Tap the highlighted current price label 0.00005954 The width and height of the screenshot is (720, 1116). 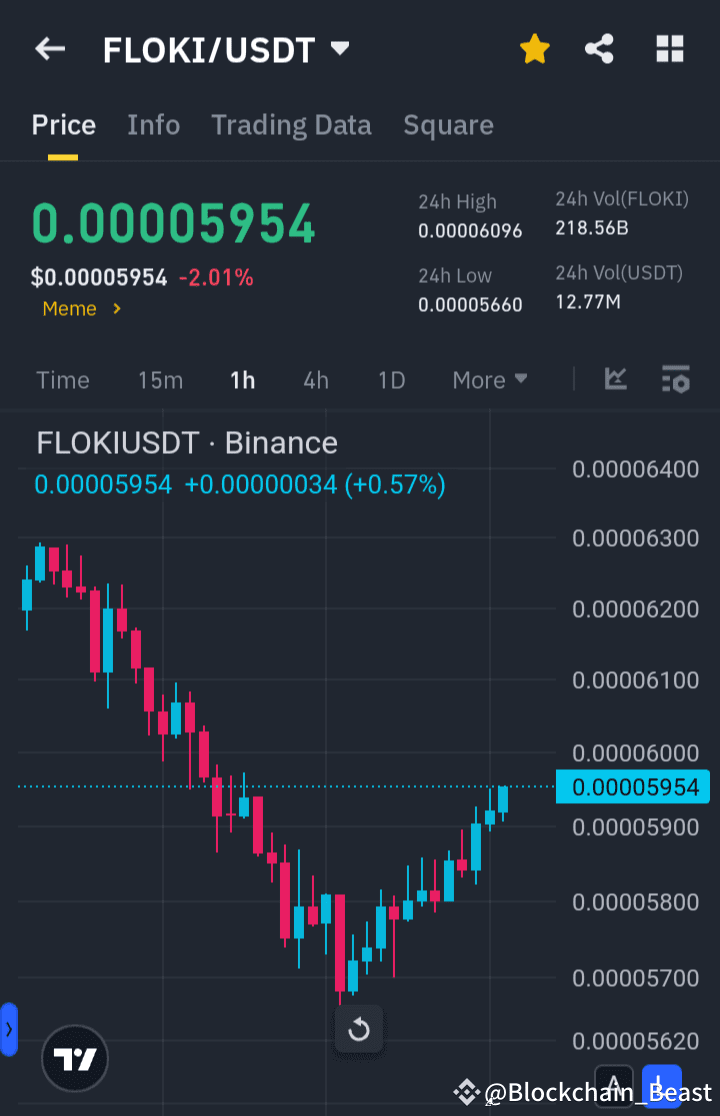(x=632, y=787)
